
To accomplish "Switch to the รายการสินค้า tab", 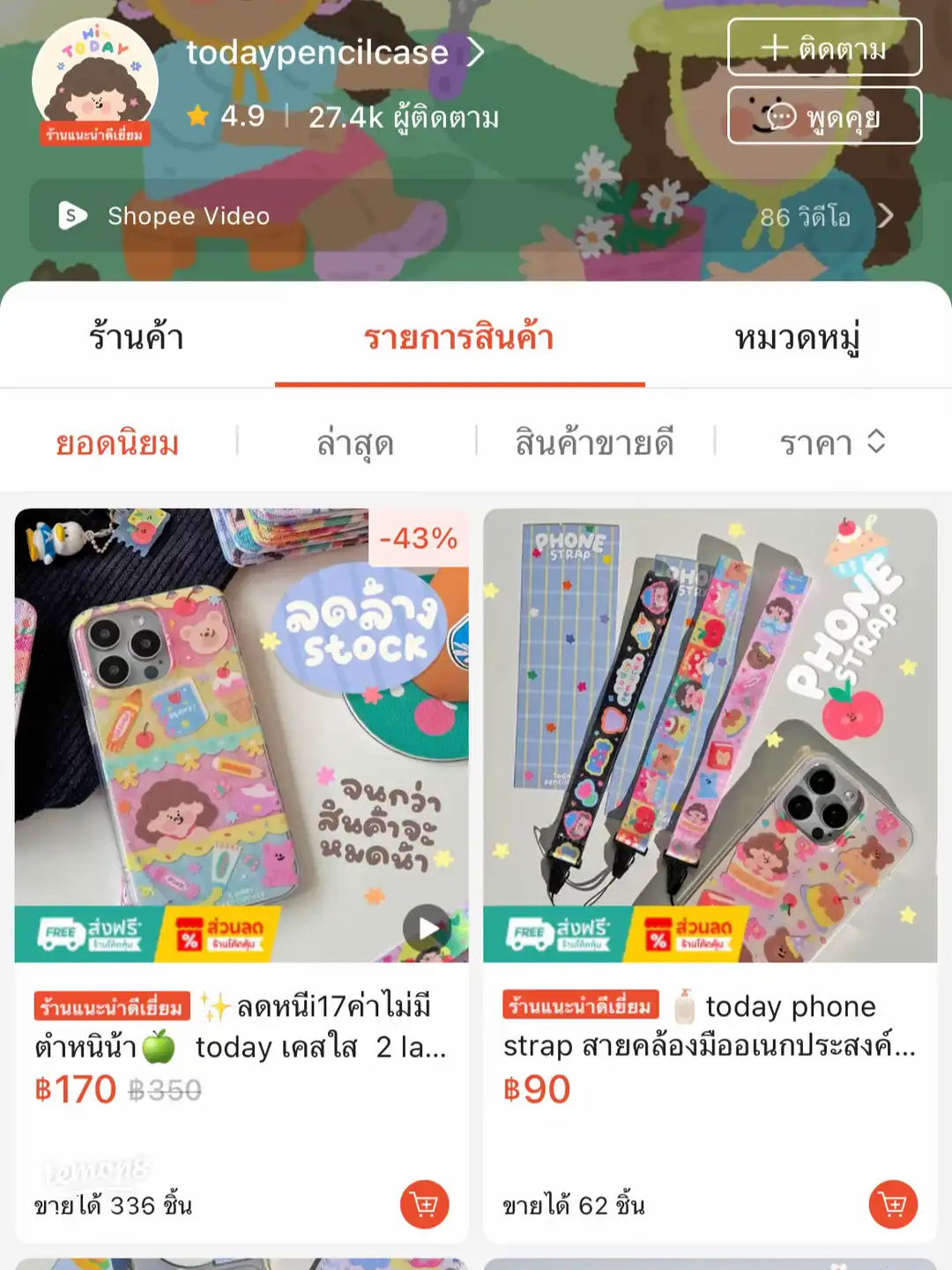I will click(459, 338).
